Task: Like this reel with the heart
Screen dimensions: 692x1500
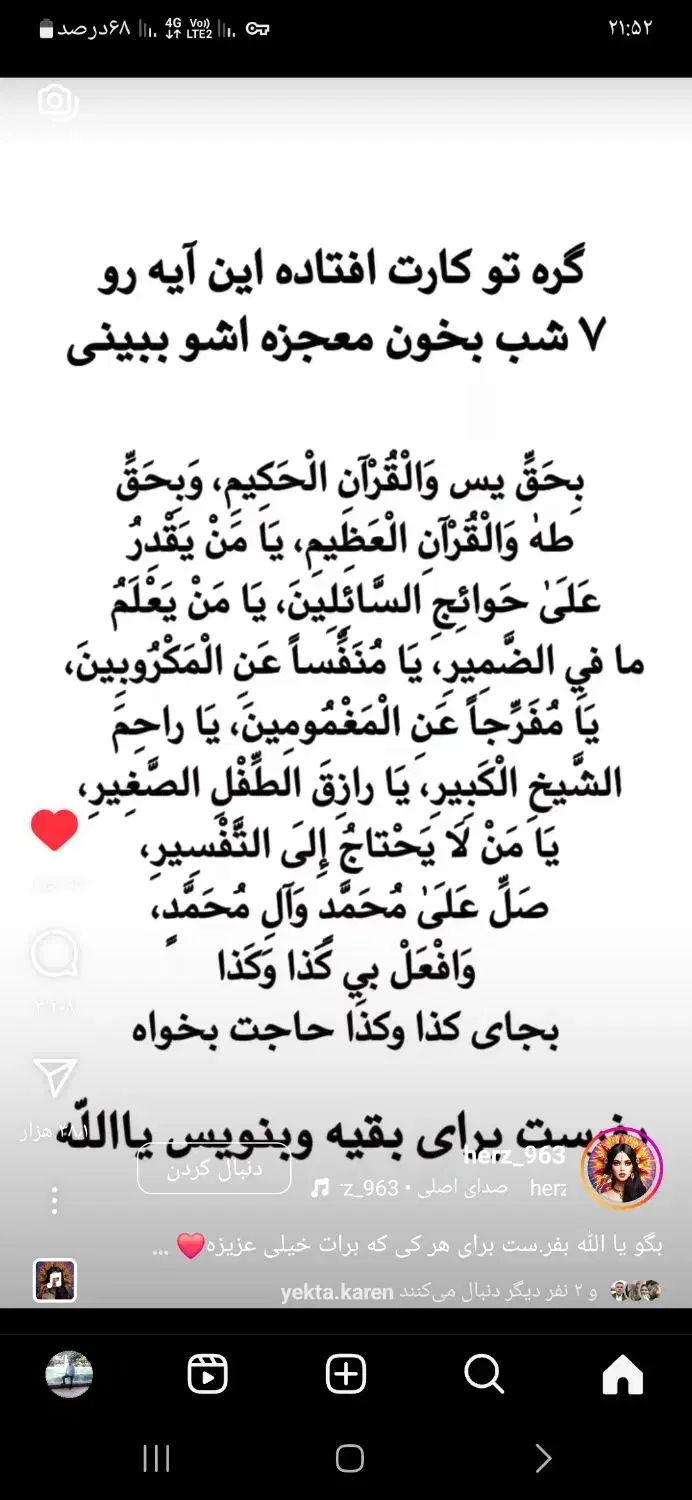Action: (x=54, y=831)
